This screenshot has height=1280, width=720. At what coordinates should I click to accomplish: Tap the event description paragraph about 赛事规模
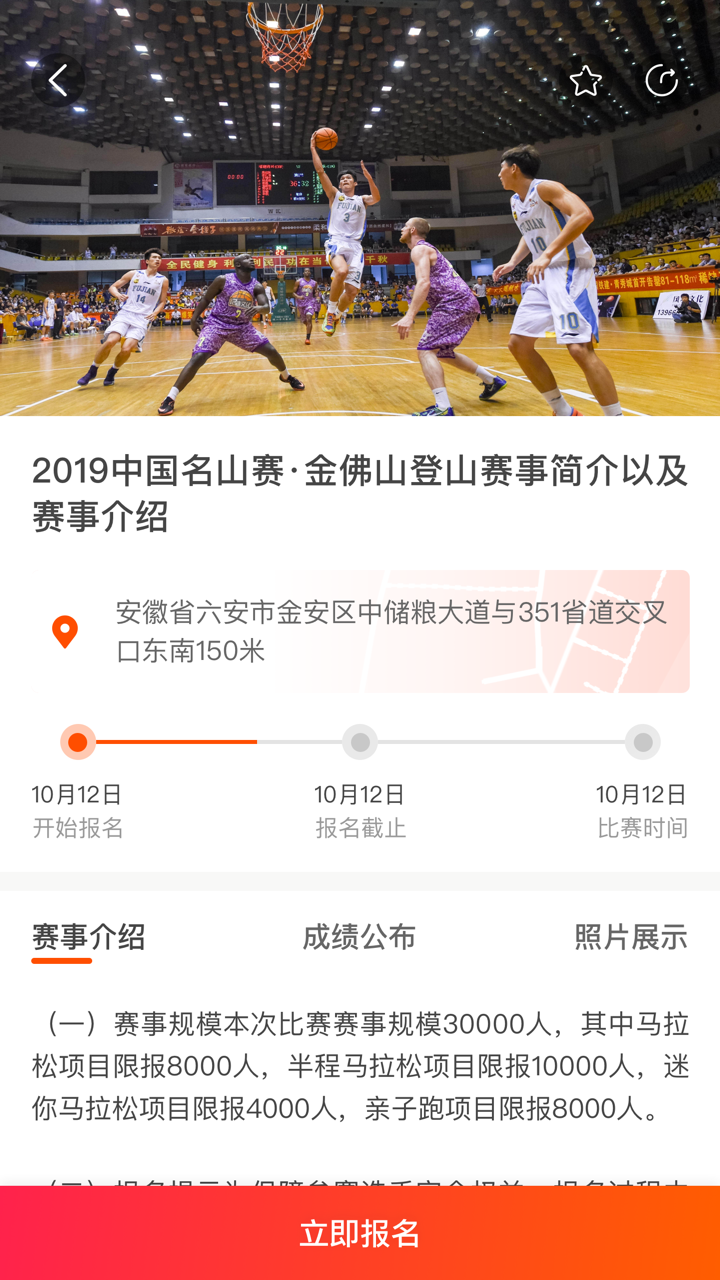point(360,1060)
